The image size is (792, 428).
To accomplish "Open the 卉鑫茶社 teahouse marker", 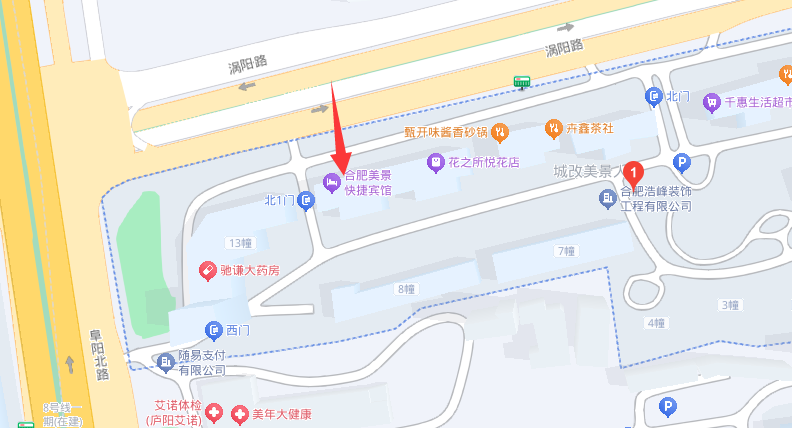I will tap(553, 128).
